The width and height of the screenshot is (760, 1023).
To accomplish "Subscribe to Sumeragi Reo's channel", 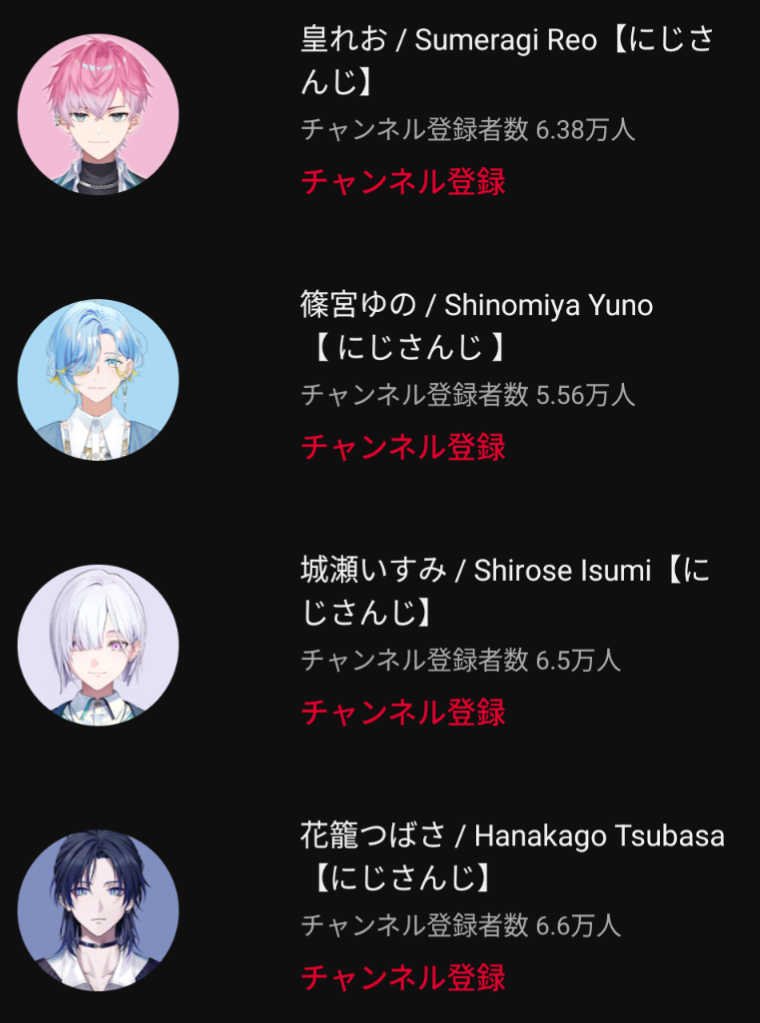I will (403, 181).
